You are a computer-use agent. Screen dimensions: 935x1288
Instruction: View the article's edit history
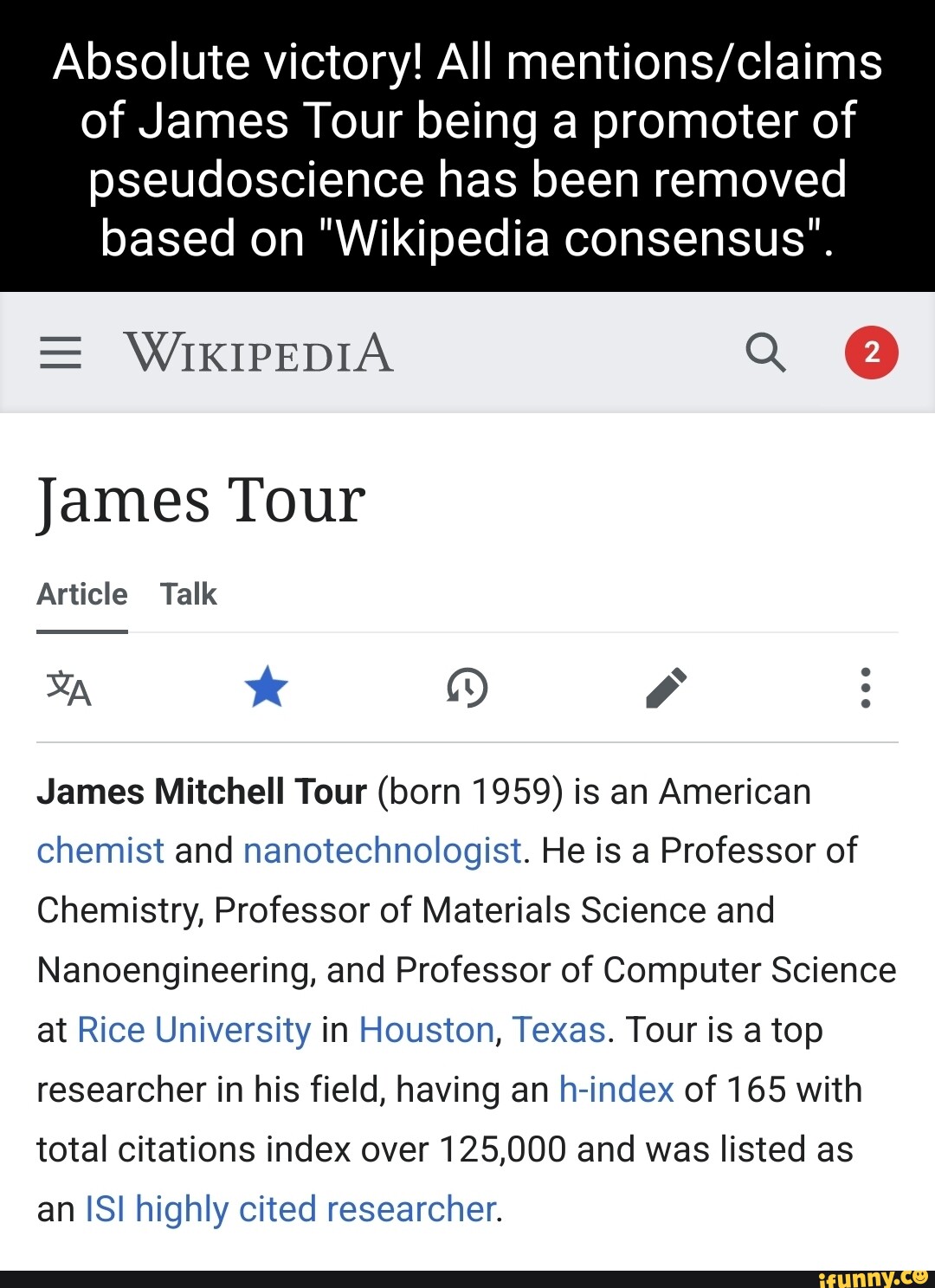click(467, 689)
